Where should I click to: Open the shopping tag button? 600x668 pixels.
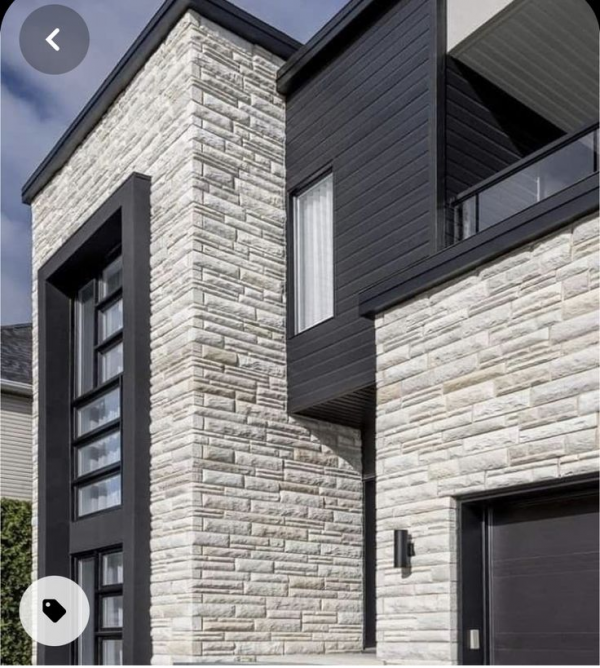click(54, 610)
